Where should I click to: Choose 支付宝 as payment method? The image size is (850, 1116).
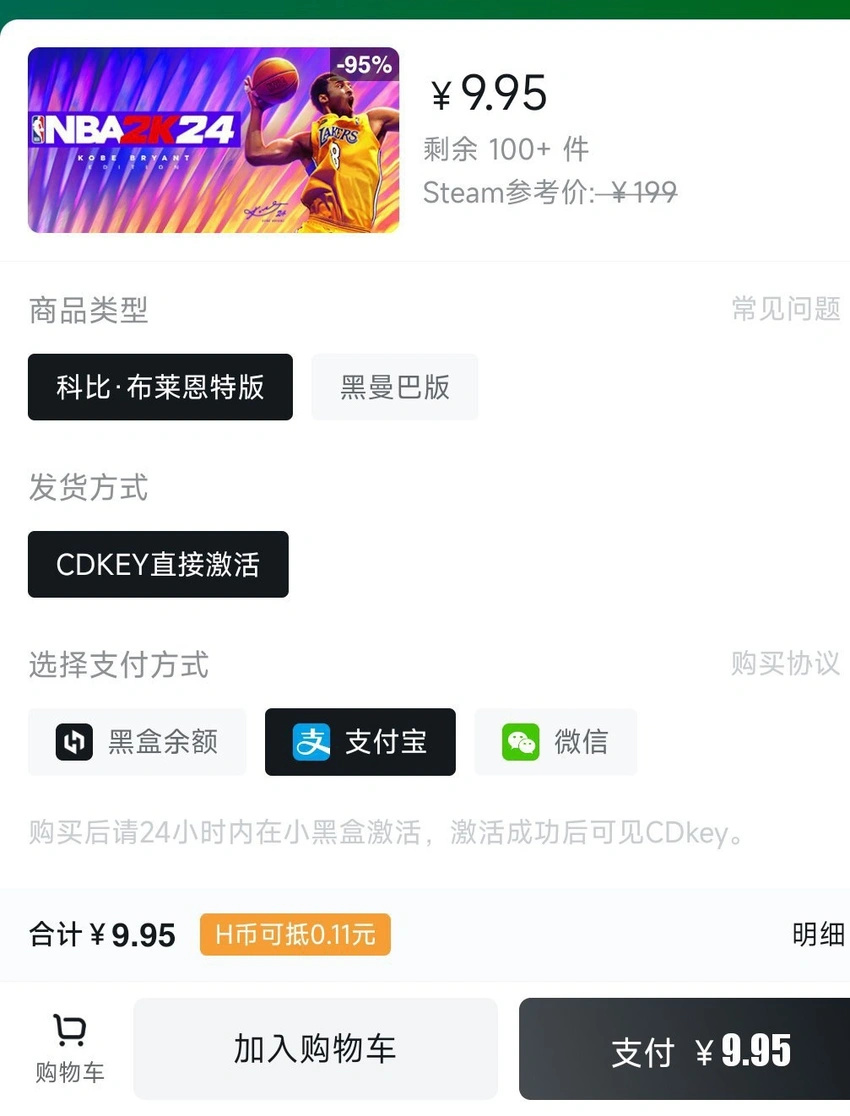coord(360,742)
